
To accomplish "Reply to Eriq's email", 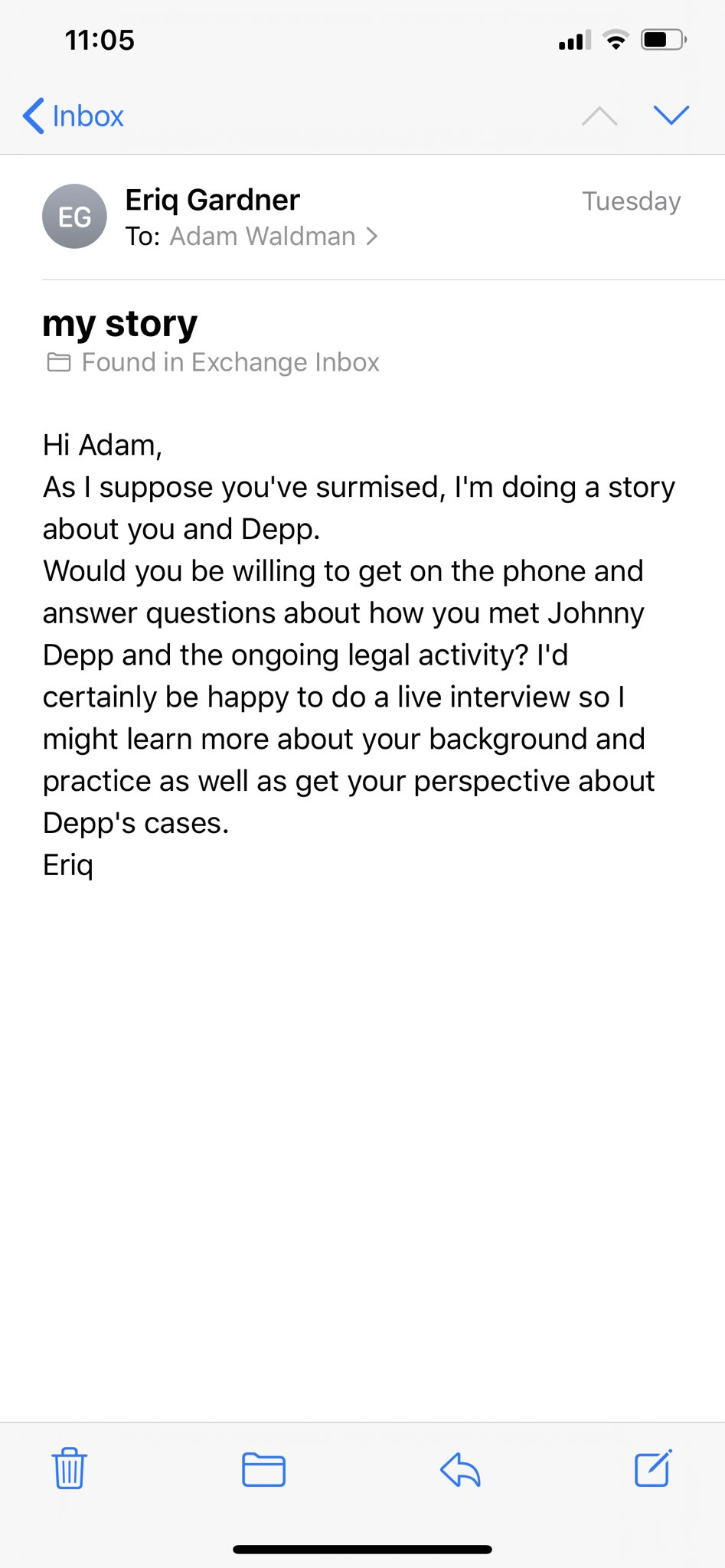I will coord(460,1468).
